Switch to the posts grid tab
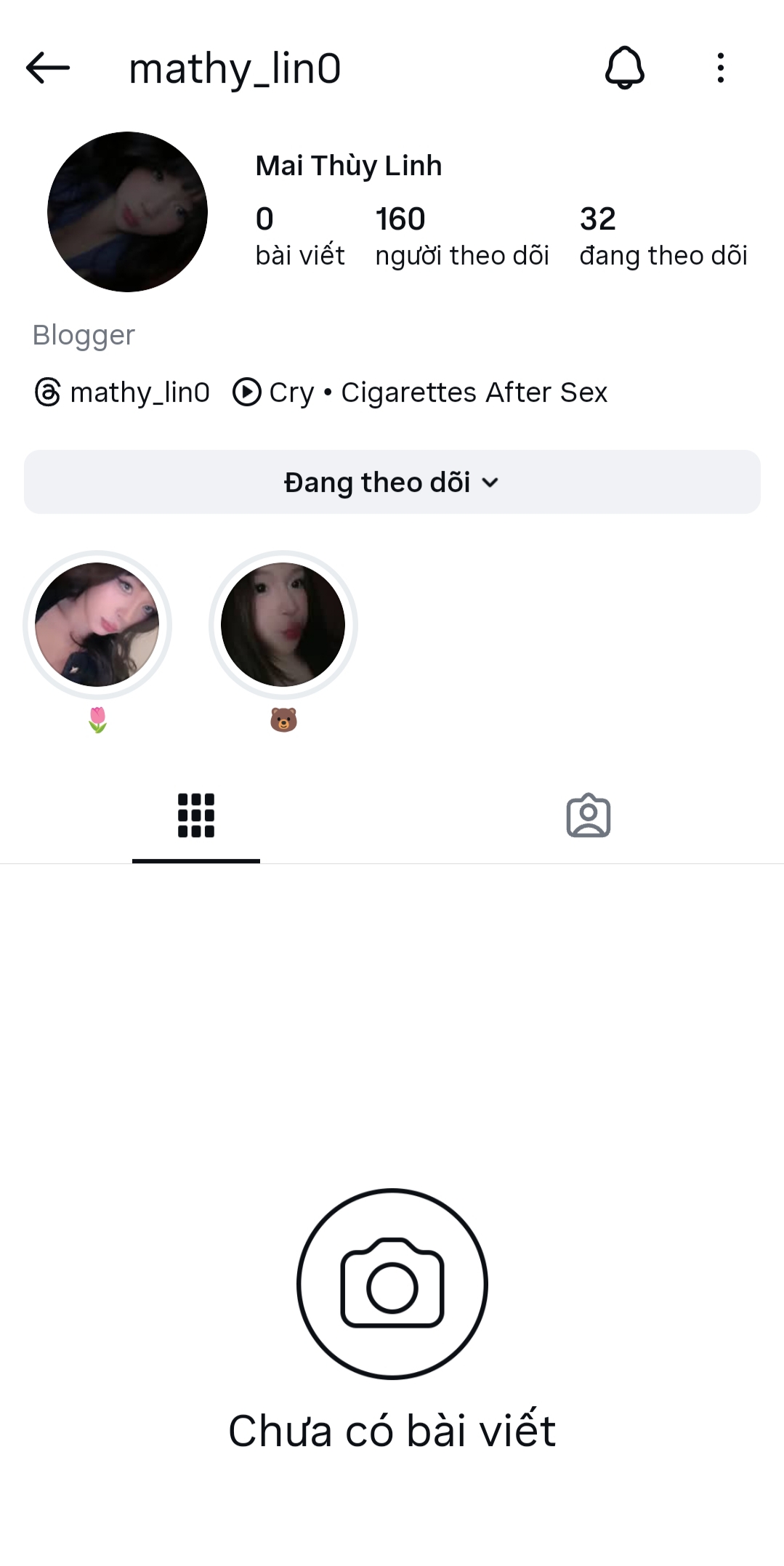The width and height of the screenshot is (784, 1566). coord(196,815)
